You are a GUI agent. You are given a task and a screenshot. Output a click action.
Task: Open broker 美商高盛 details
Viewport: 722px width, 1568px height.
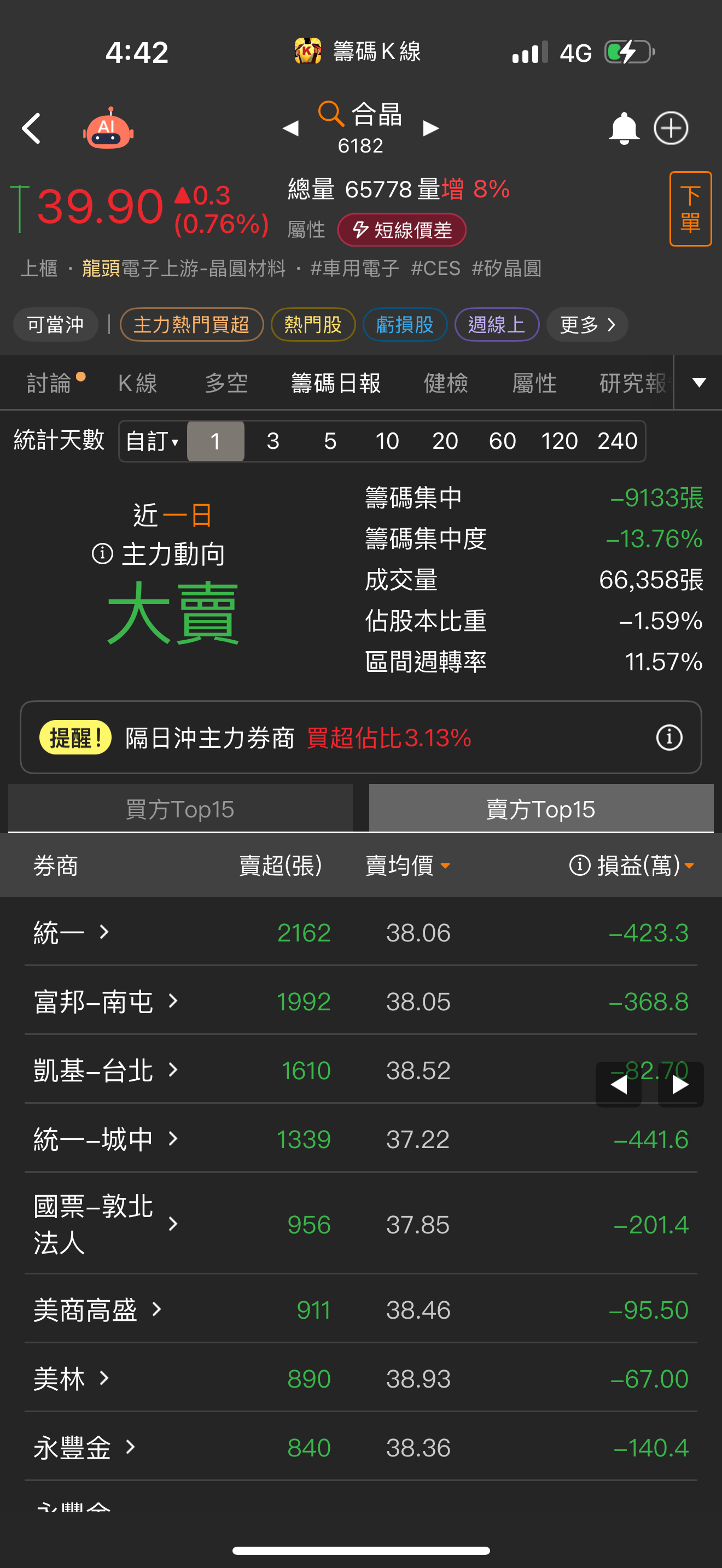pos(97,1310)
